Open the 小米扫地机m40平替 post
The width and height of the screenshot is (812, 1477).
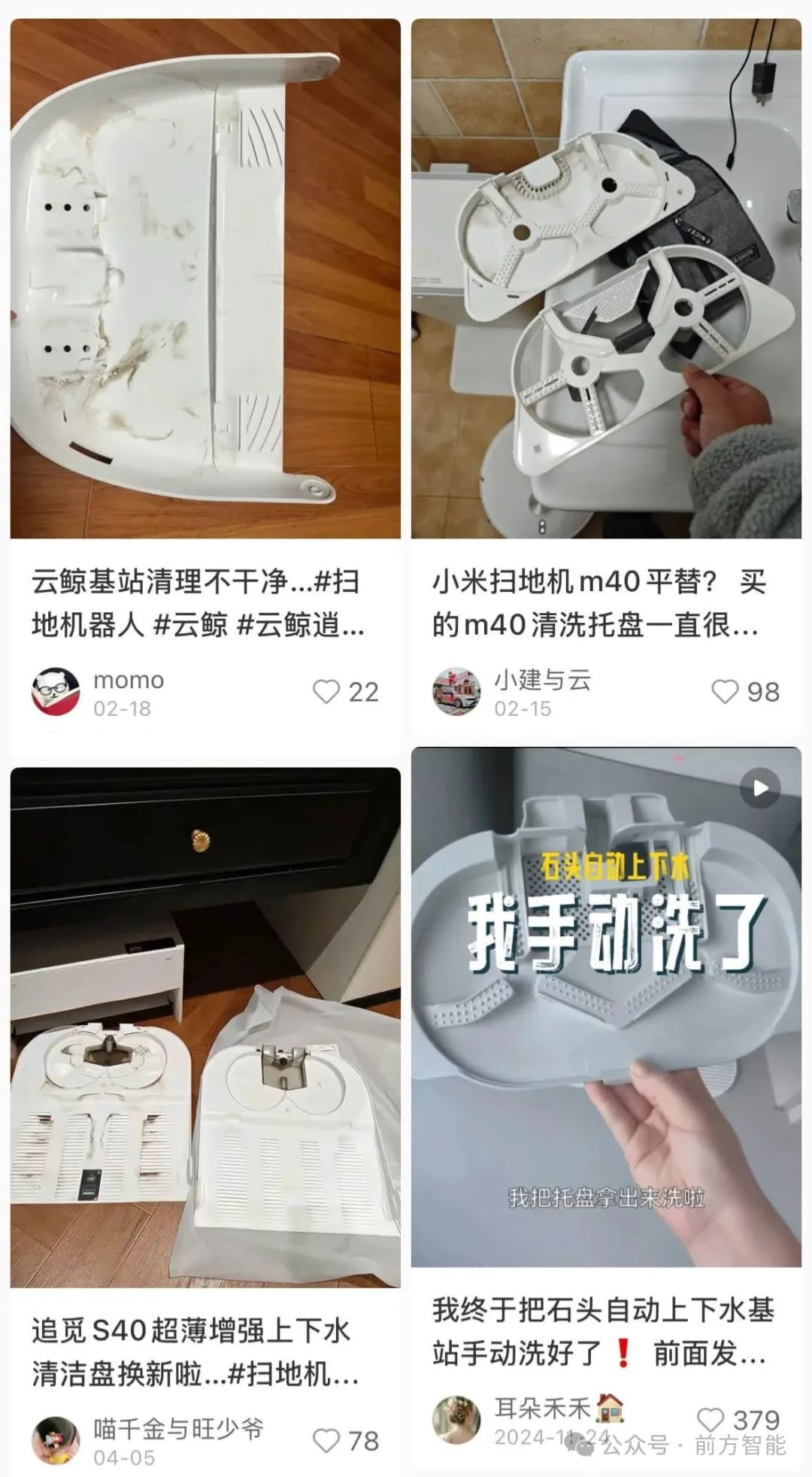606,278
